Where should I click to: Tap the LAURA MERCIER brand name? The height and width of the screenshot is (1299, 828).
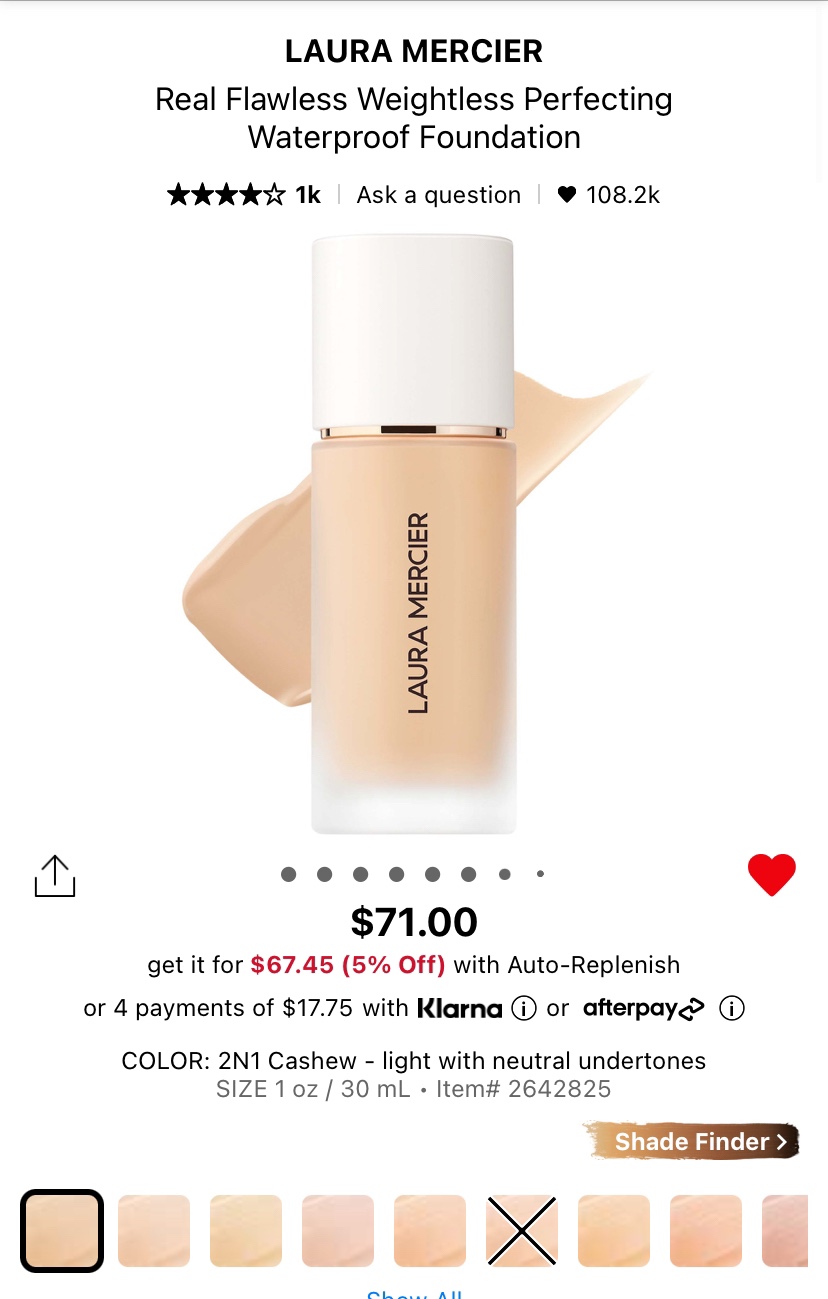[414, 52]
